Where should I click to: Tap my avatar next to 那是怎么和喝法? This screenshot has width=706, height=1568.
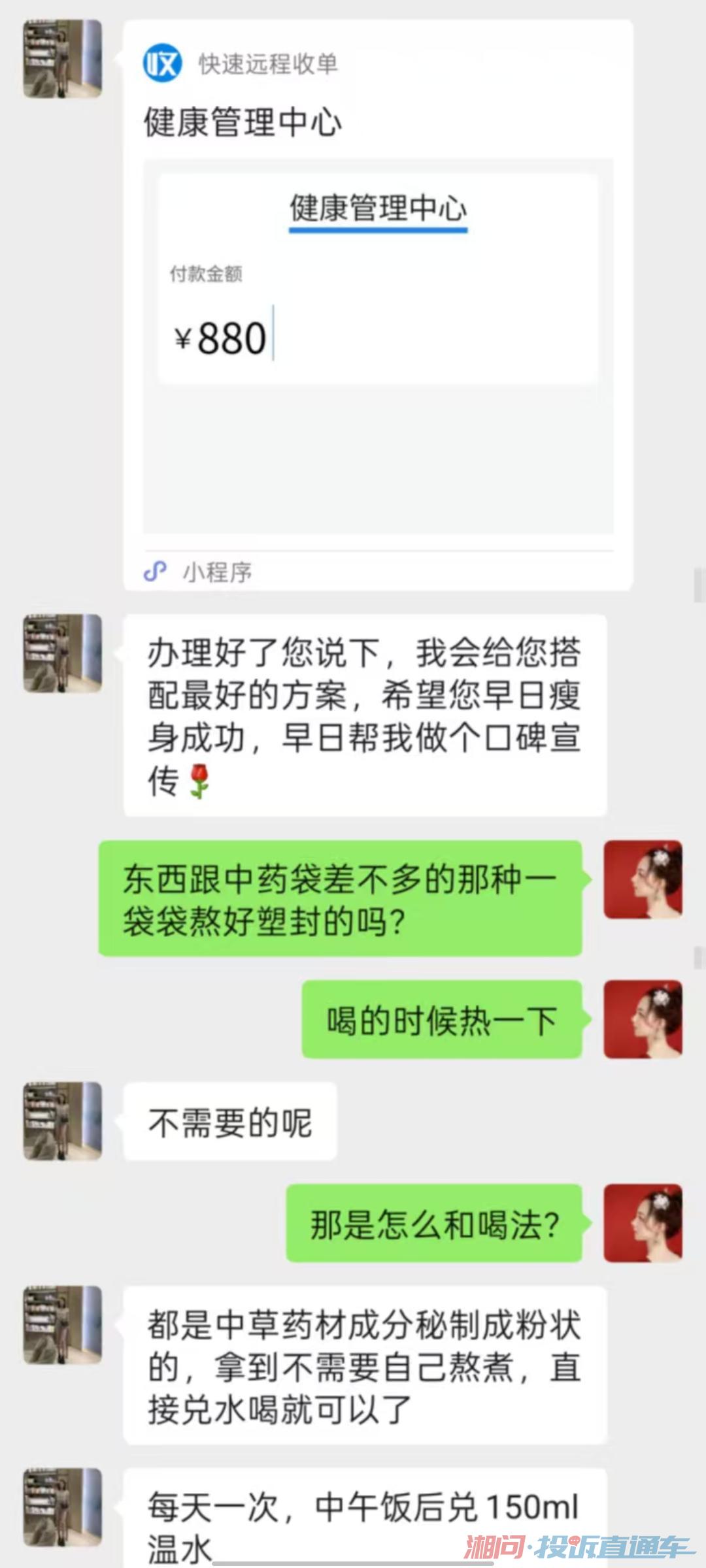point(643,1223)
